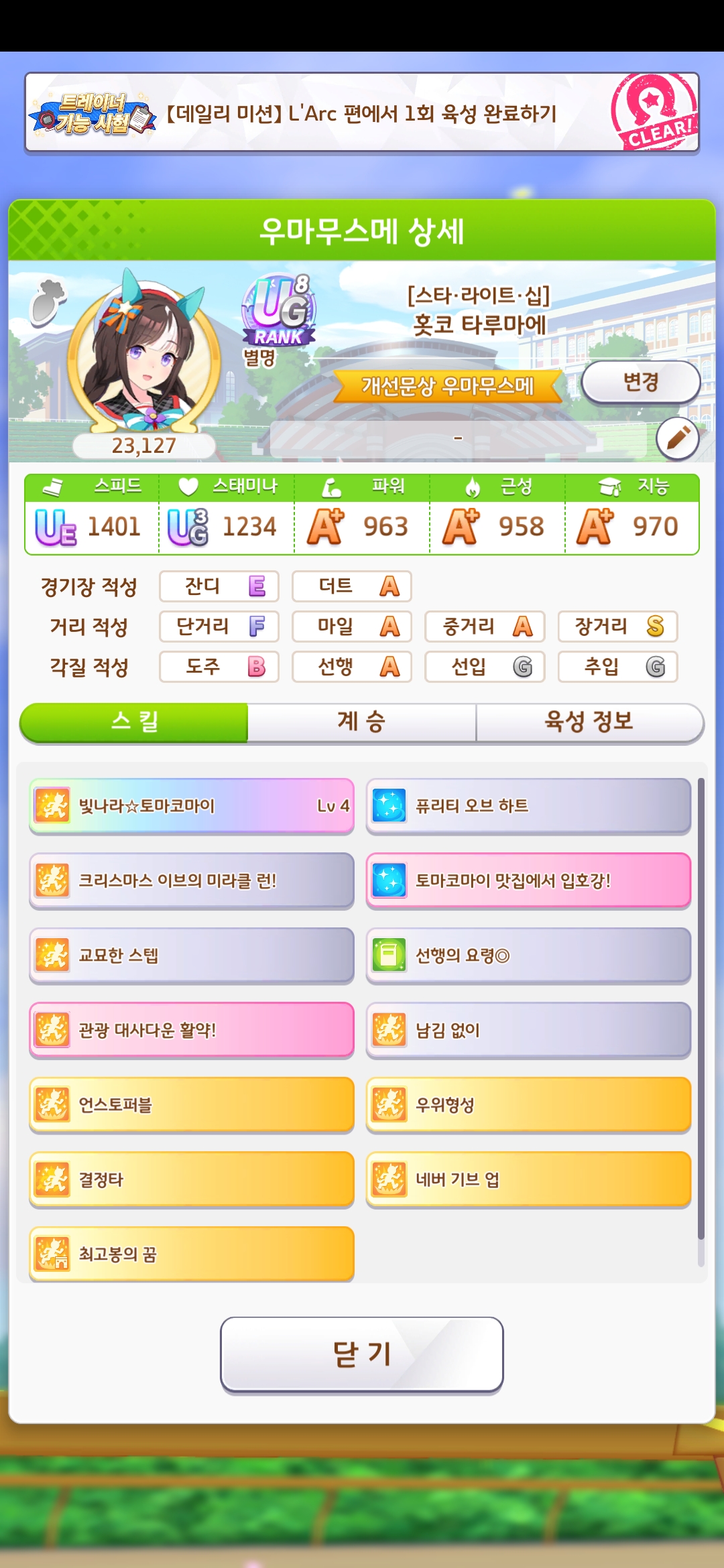Screen dimensions: 724x1568
Task: Select the 스킬 tab
Action: click(134, 722)
